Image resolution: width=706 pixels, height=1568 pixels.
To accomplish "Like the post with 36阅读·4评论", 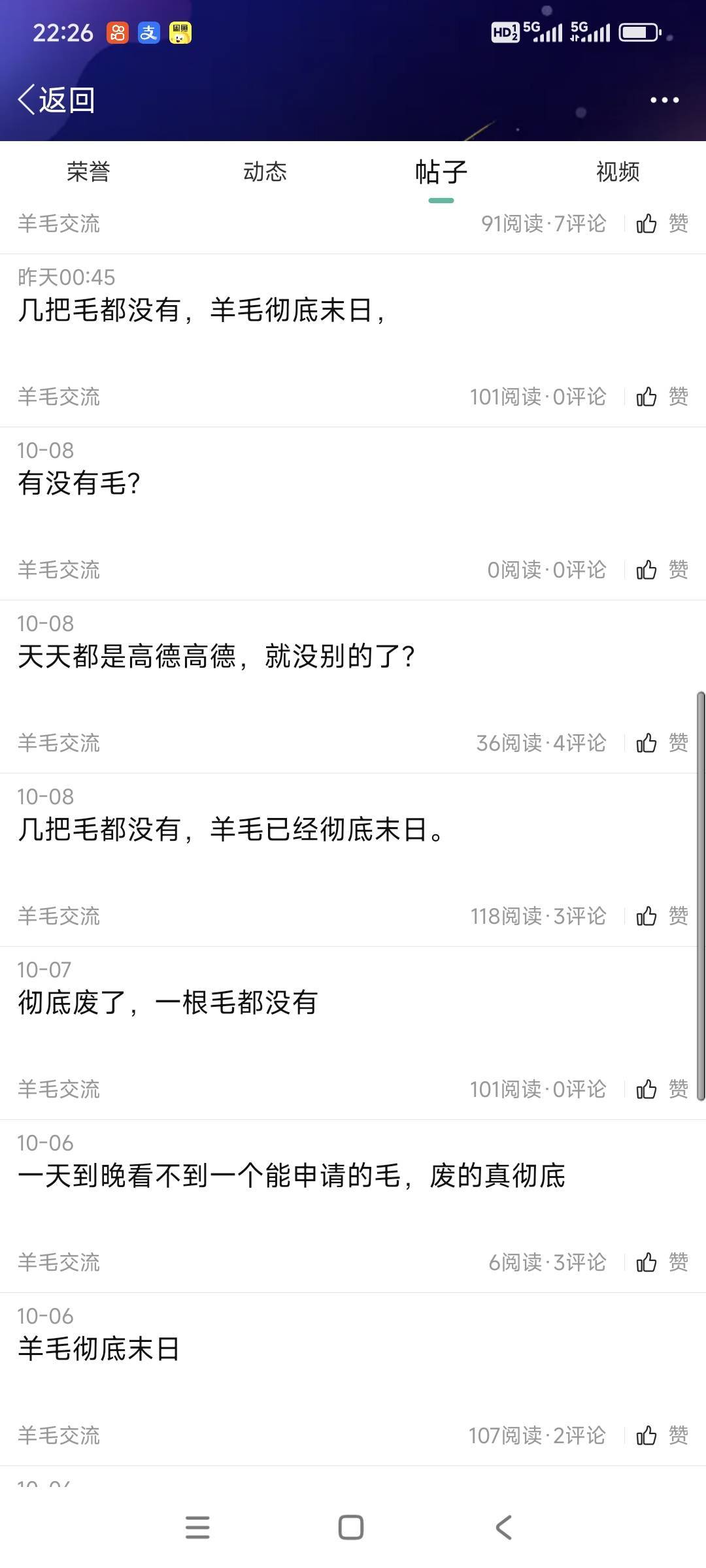I will (x=662, y=743).
